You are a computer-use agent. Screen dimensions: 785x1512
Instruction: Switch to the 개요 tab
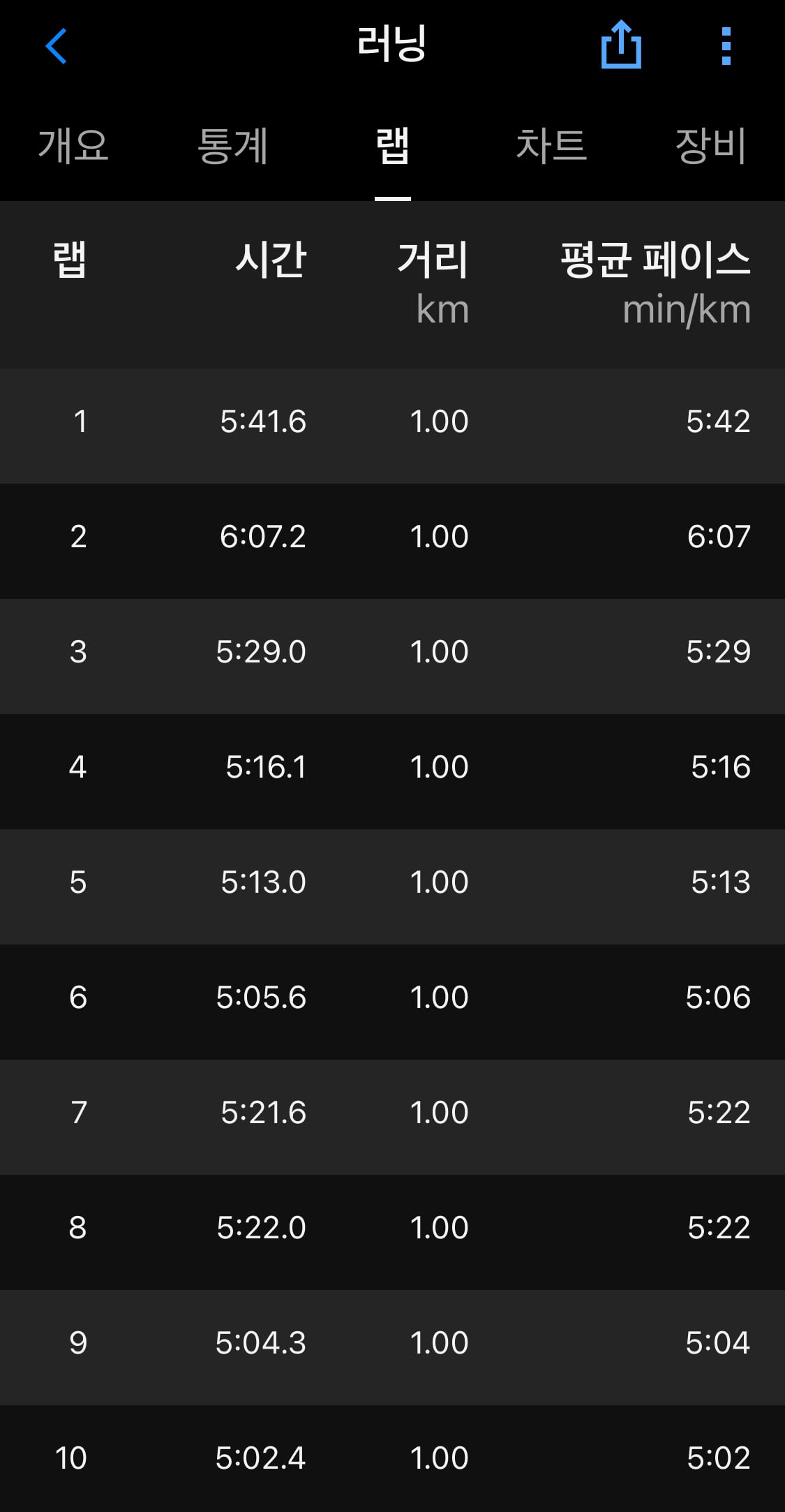73,146
